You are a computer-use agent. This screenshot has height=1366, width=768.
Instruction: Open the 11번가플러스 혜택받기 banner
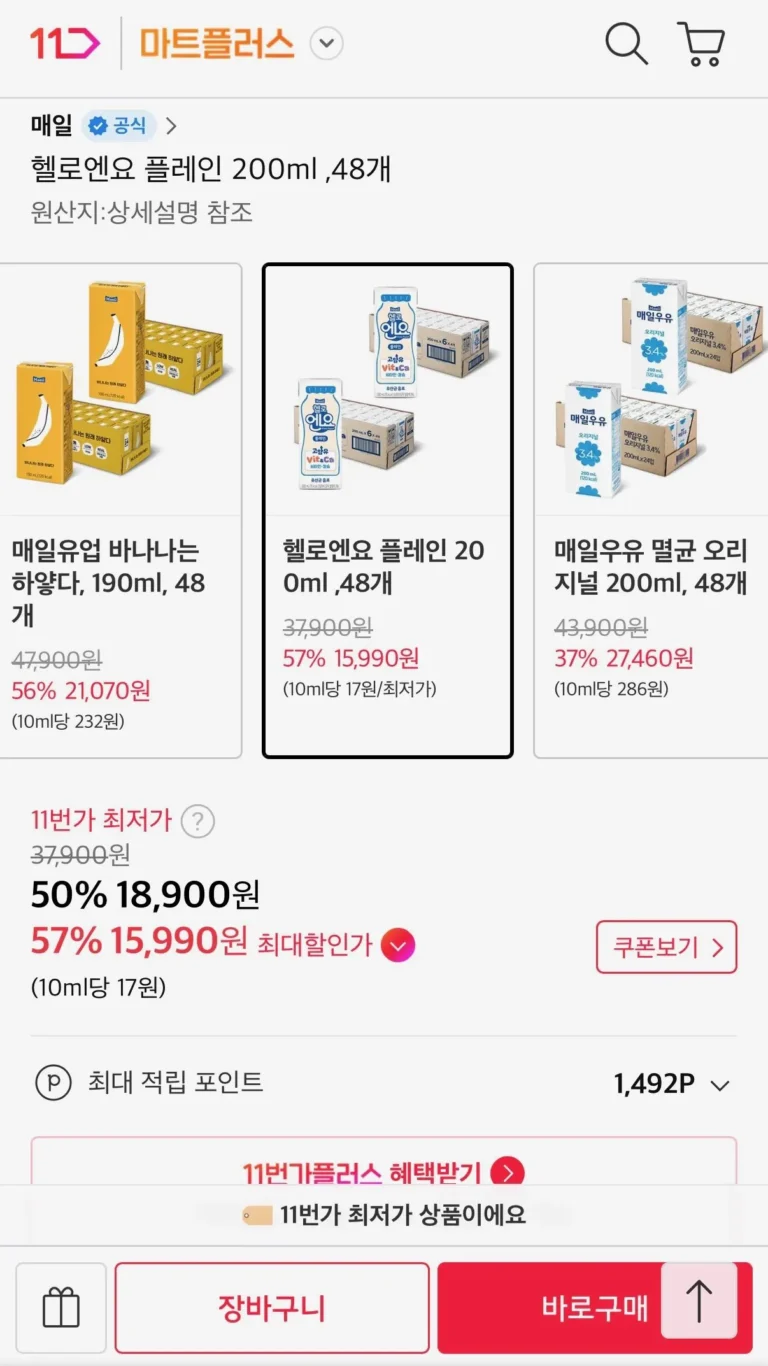click(x=384, y=1172)
